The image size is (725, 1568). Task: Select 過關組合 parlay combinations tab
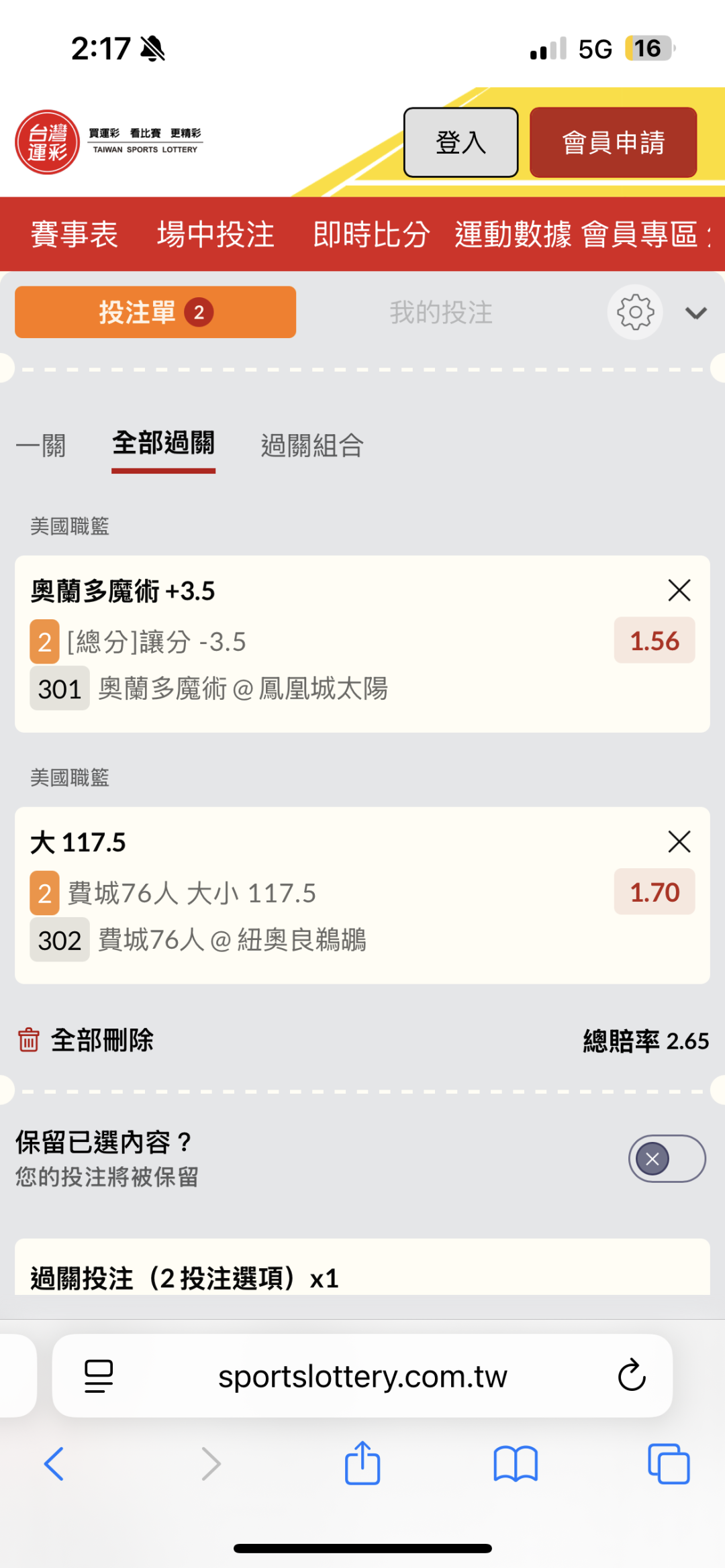coord(312,446)
